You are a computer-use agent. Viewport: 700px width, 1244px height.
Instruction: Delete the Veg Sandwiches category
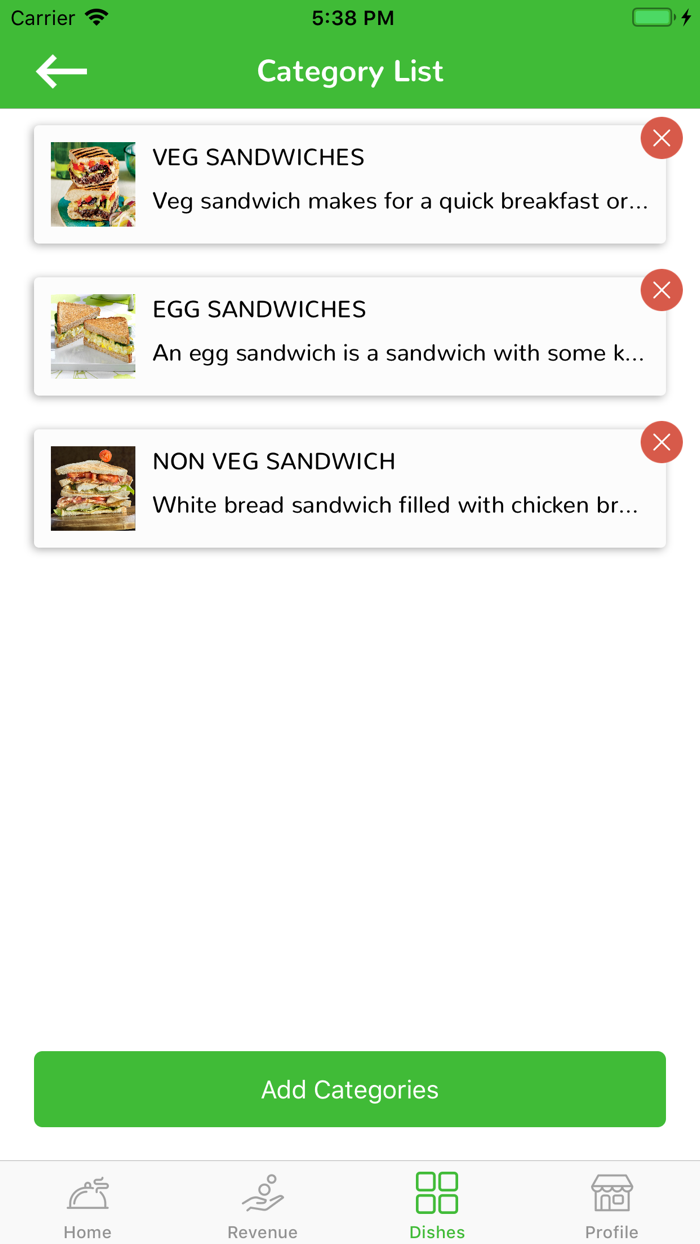[661, 138]
